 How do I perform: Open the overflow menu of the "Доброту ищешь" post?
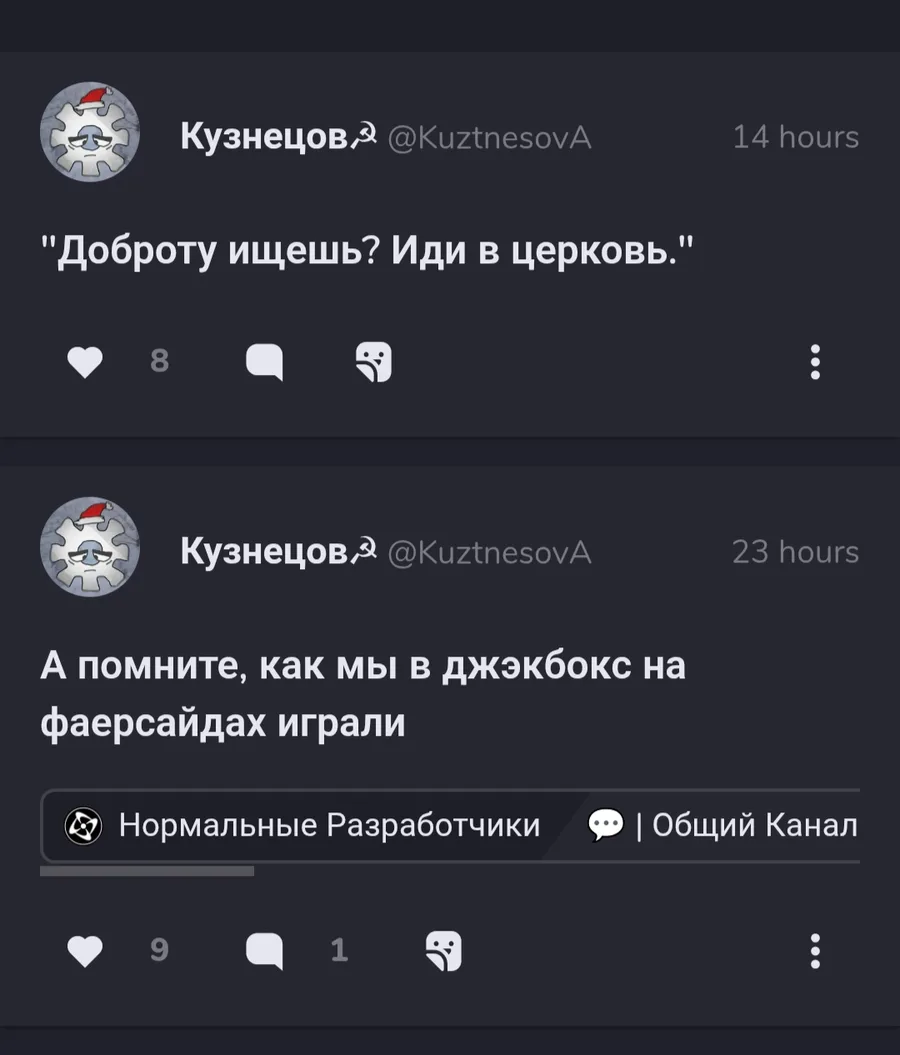tap(815, 362)
